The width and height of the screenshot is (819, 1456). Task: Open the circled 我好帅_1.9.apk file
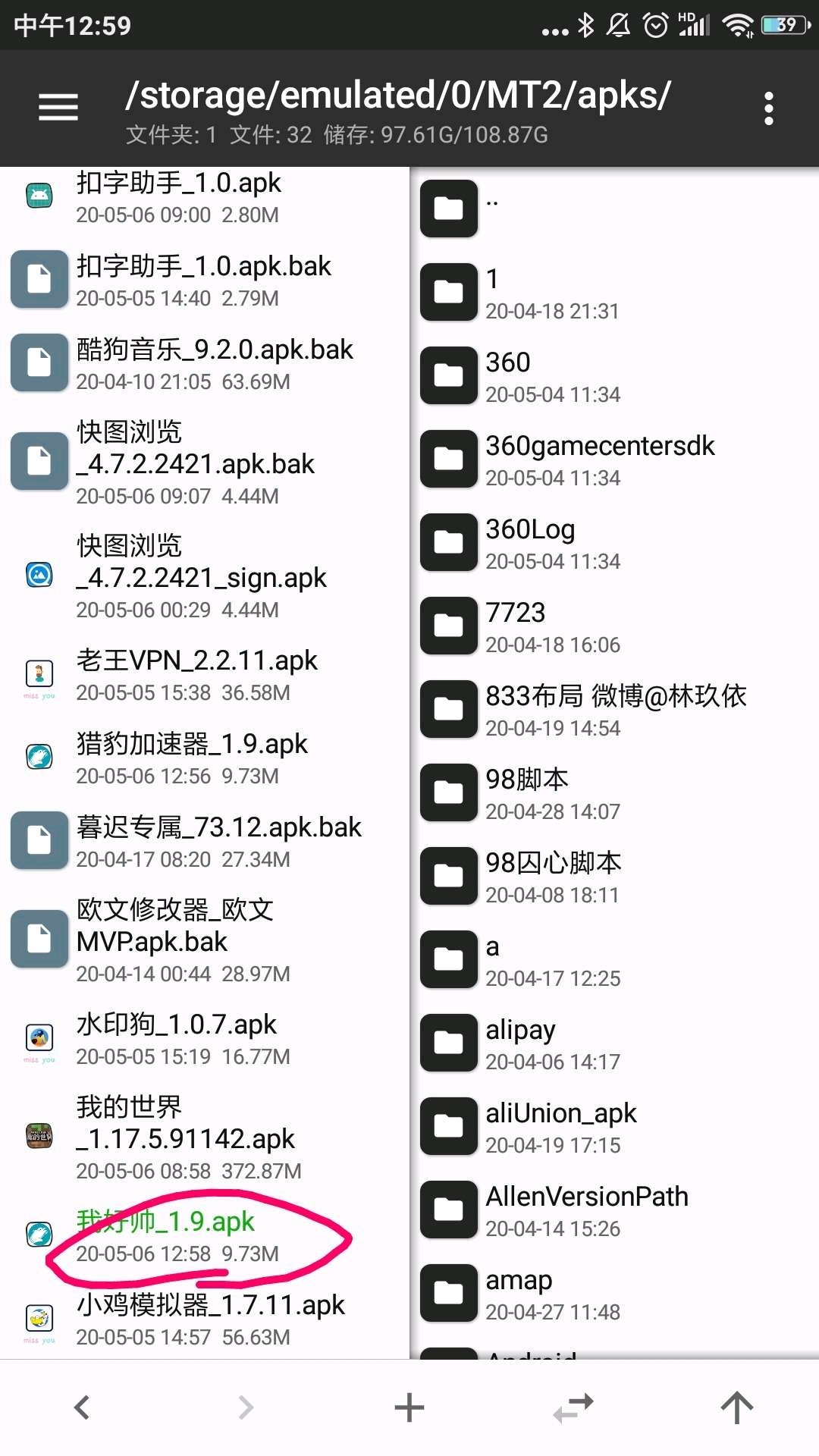coord(165,1221)
